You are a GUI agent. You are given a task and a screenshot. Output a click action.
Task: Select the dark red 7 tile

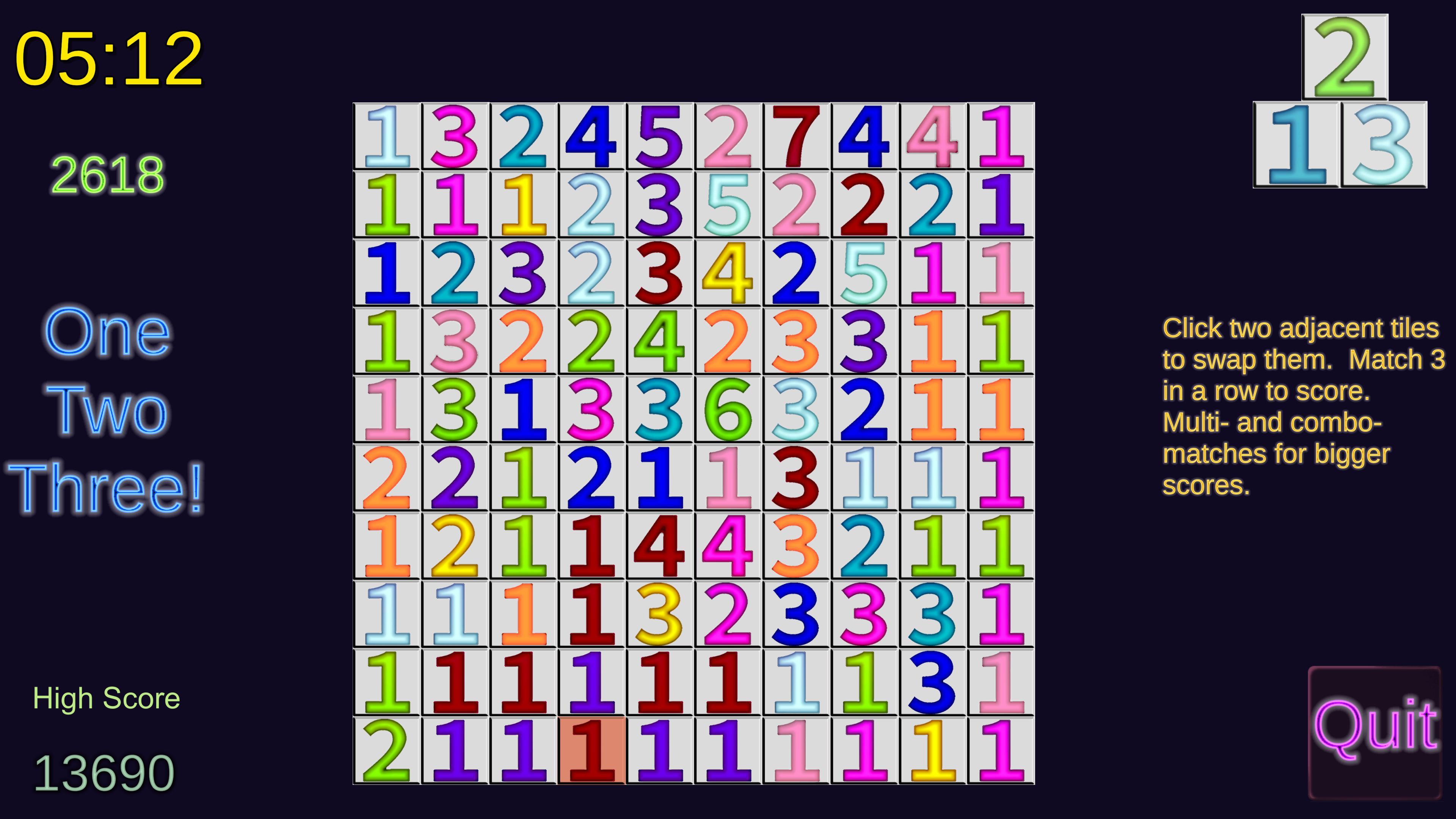796,136
